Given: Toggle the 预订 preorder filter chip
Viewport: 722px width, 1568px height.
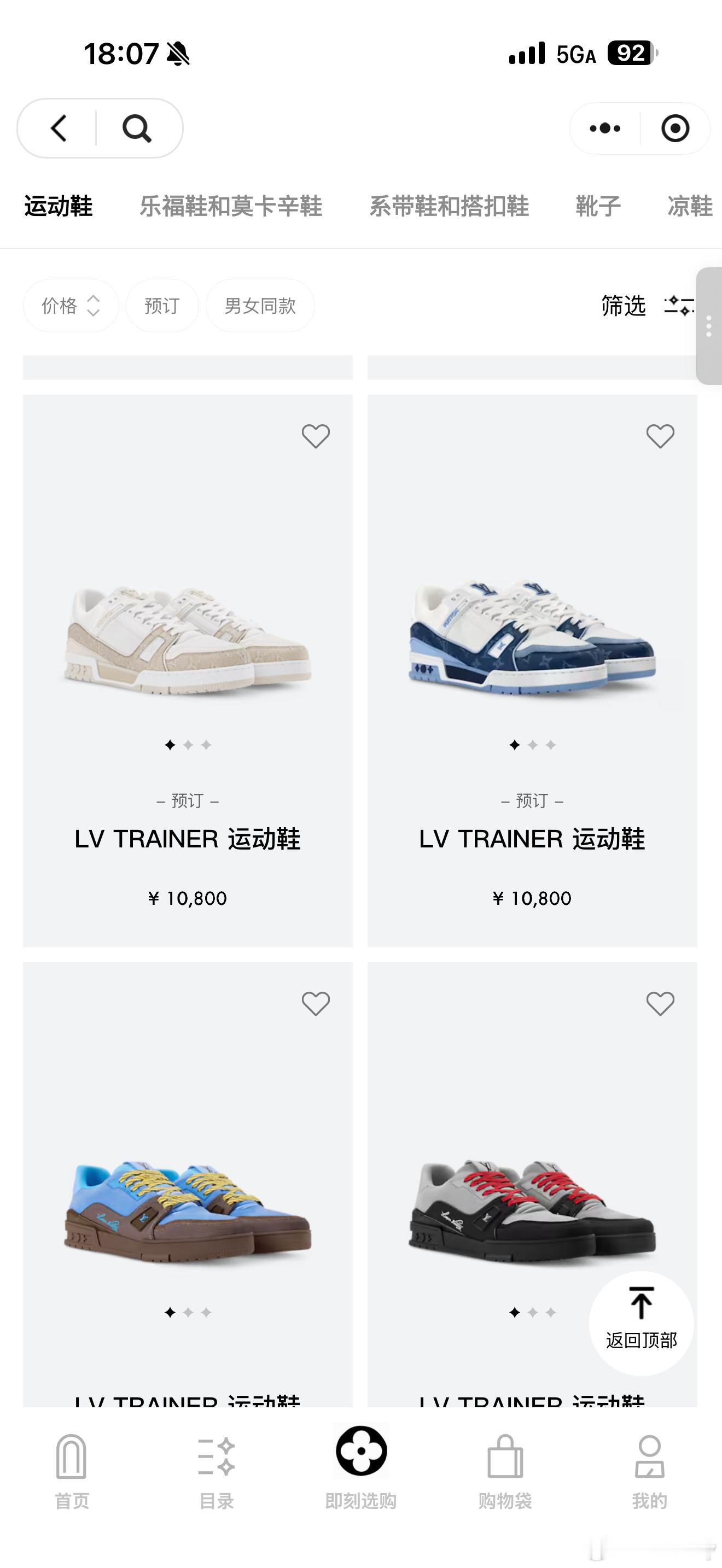Looking at the screenshot, I should (161, 306).
